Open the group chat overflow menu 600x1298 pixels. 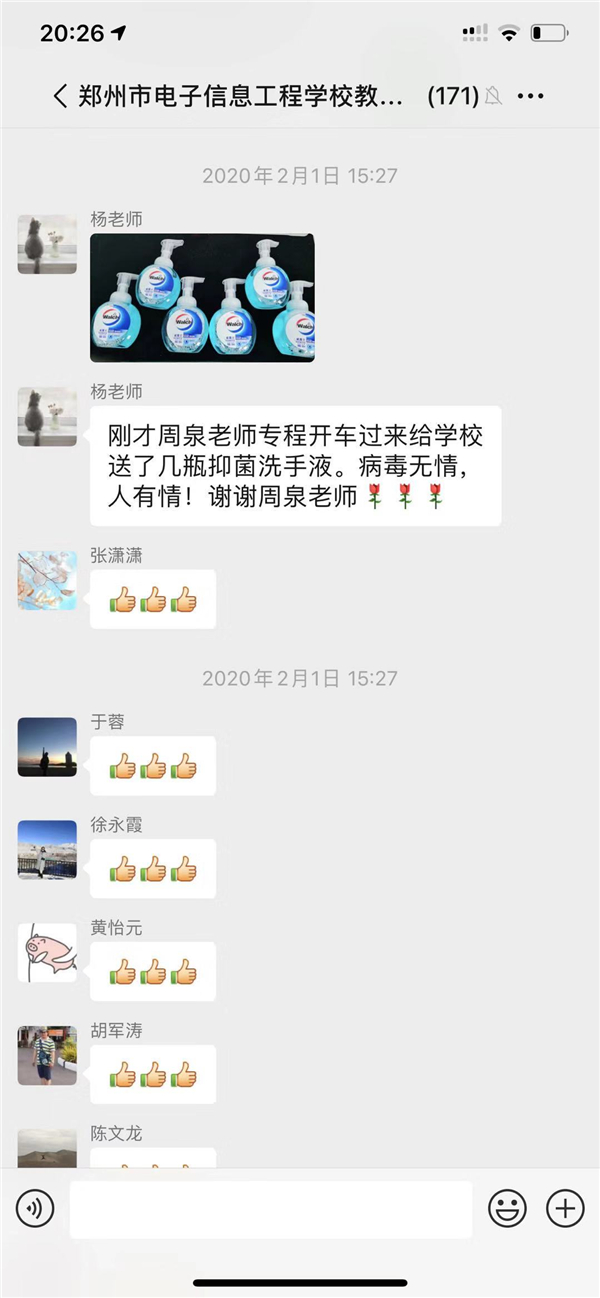[x=530, y=96]
